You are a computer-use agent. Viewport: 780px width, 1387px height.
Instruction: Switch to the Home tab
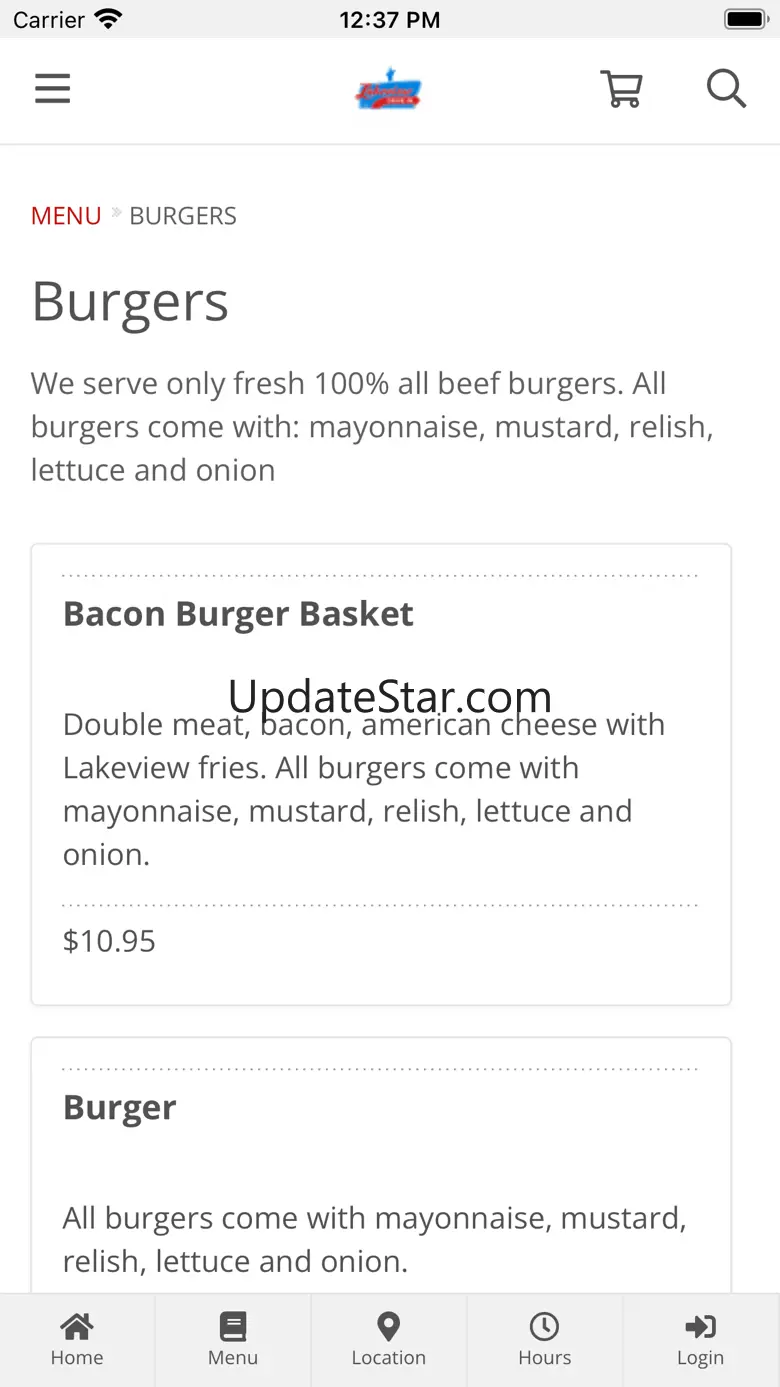[77, 1340]
